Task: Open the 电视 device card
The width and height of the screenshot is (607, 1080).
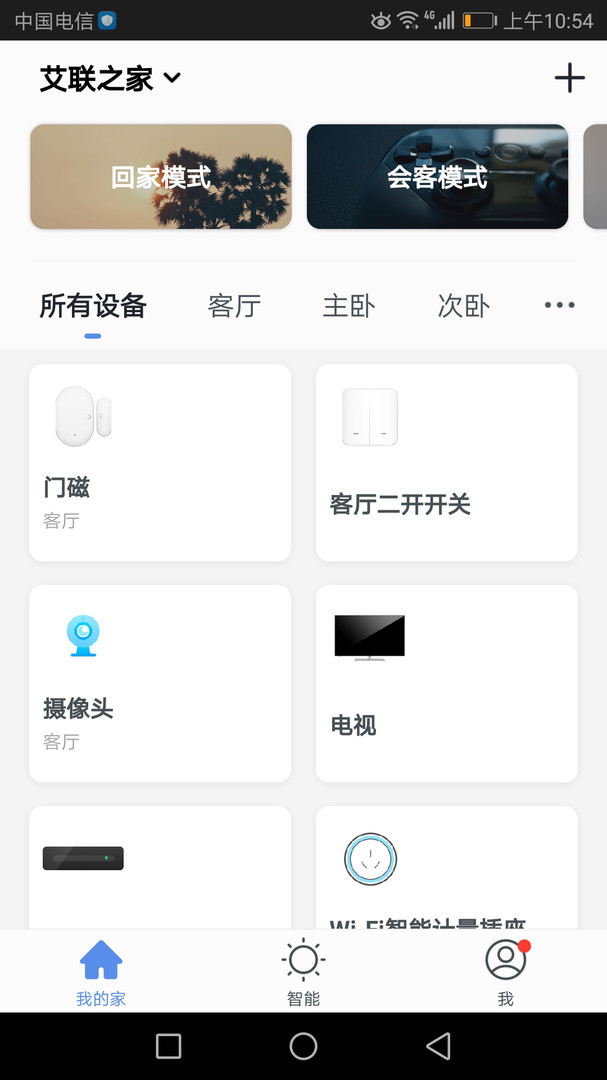Action: pos(446,683)
